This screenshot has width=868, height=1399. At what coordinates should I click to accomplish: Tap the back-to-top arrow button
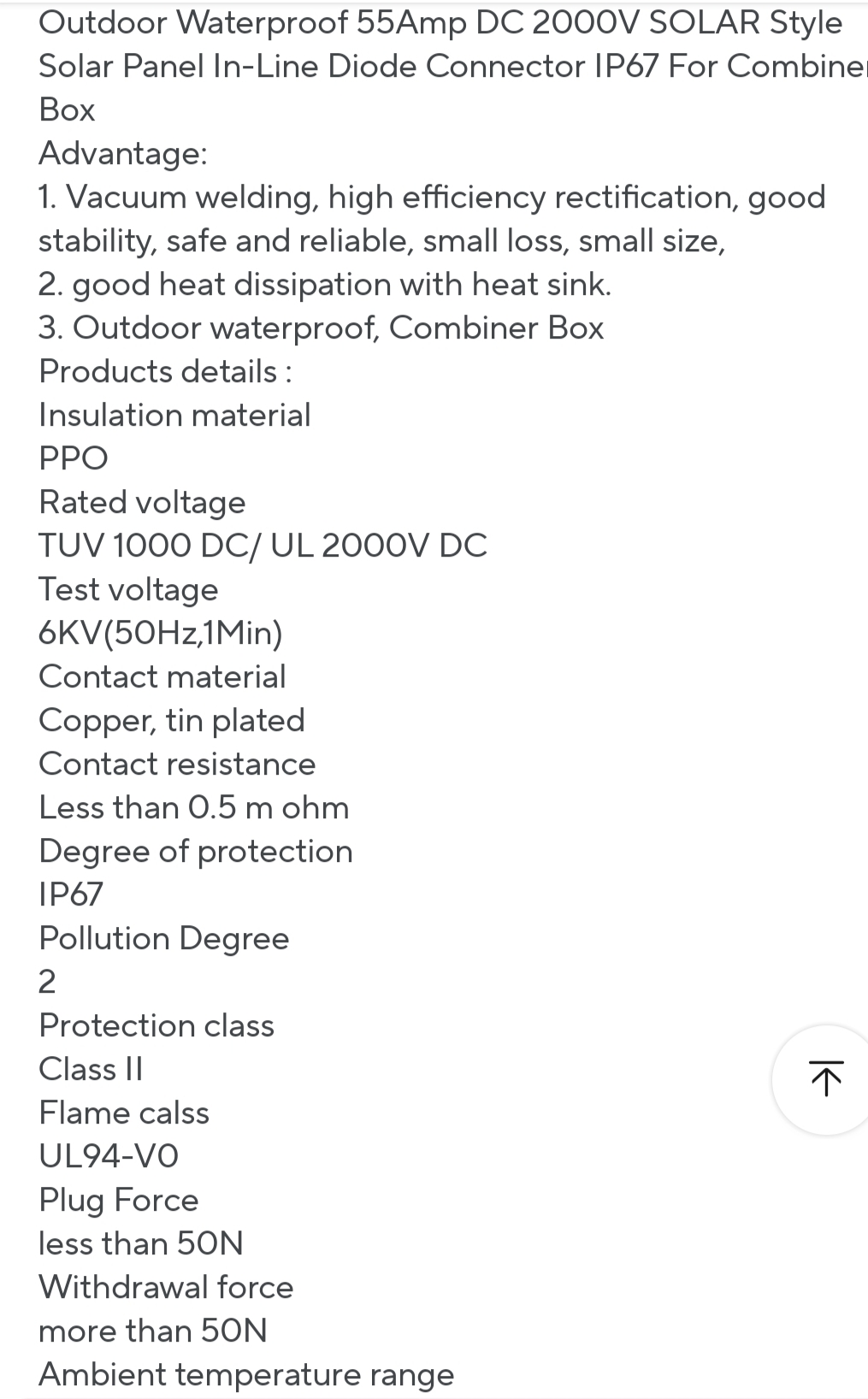click(825, 1079)
